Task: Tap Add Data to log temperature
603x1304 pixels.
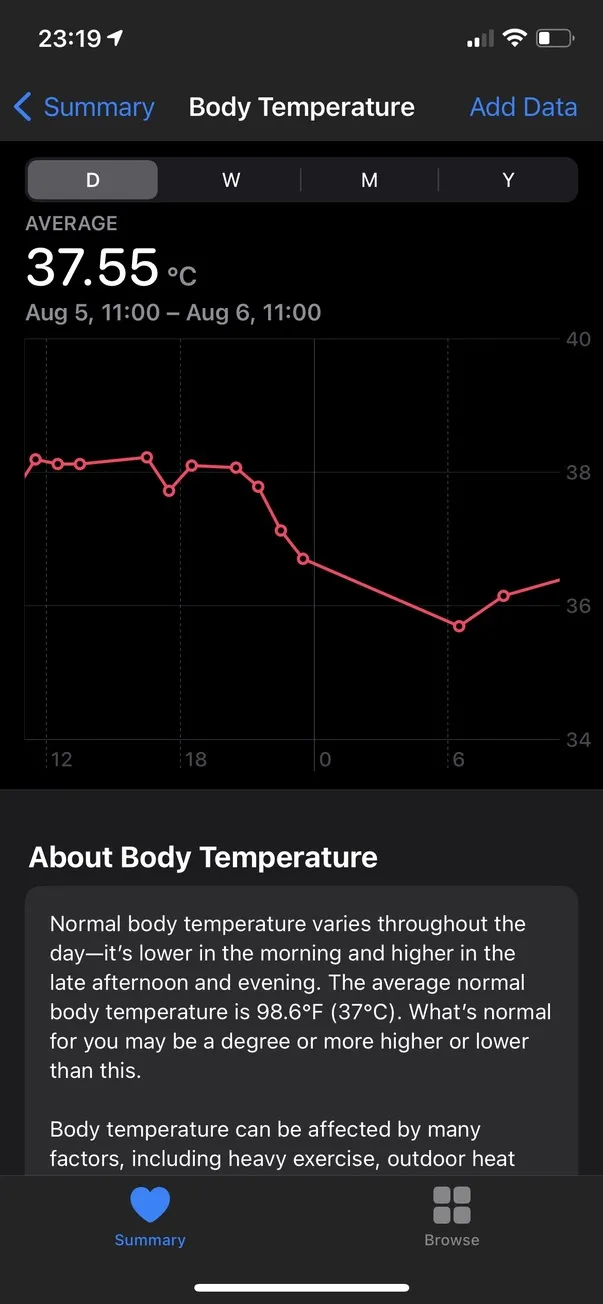Action: click(x=523, y=107)
